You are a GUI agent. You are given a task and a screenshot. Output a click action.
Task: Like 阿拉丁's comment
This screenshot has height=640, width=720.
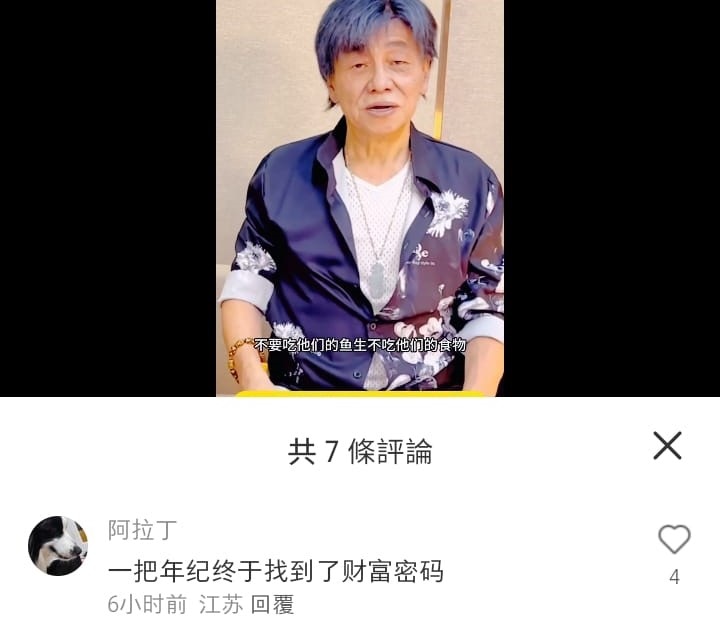[674, 540]
